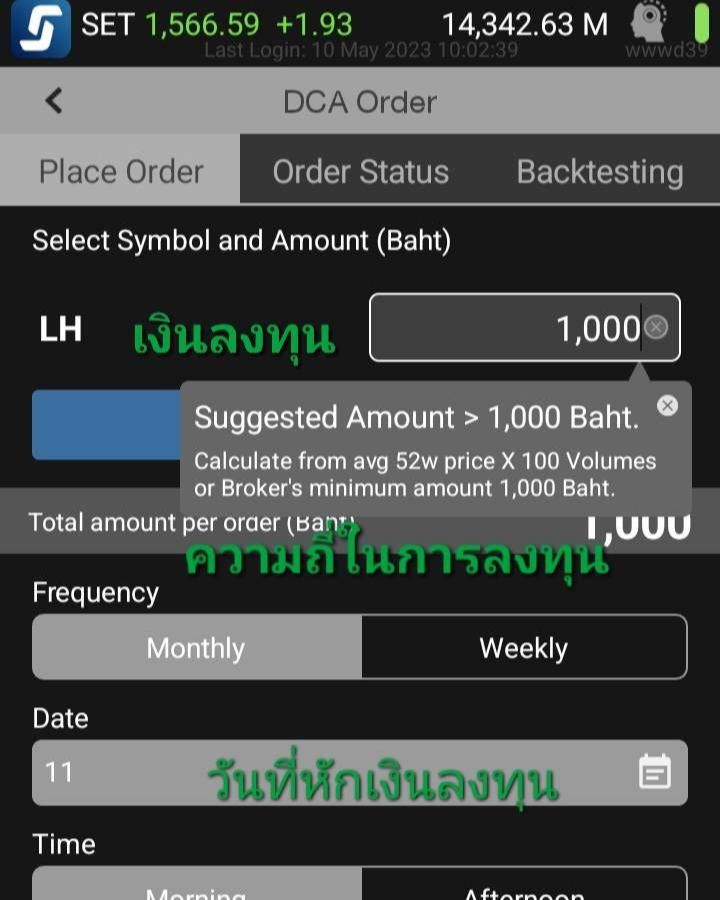The width and height of the screenshot is (720, 900).
Task: Select the Place Order tab
Action: [x=120, y=171]
